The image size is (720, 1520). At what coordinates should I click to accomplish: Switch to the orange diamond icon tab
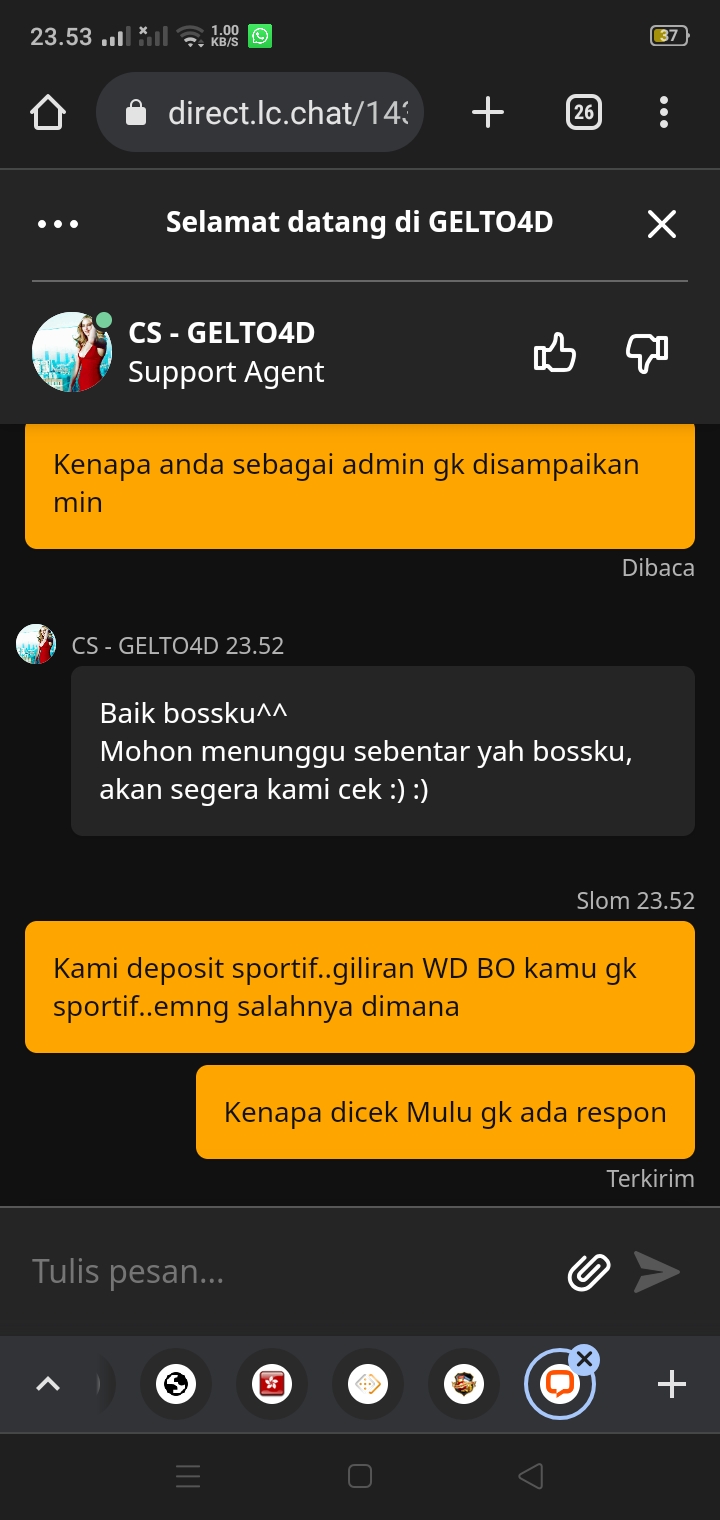tap(367, 1385)
